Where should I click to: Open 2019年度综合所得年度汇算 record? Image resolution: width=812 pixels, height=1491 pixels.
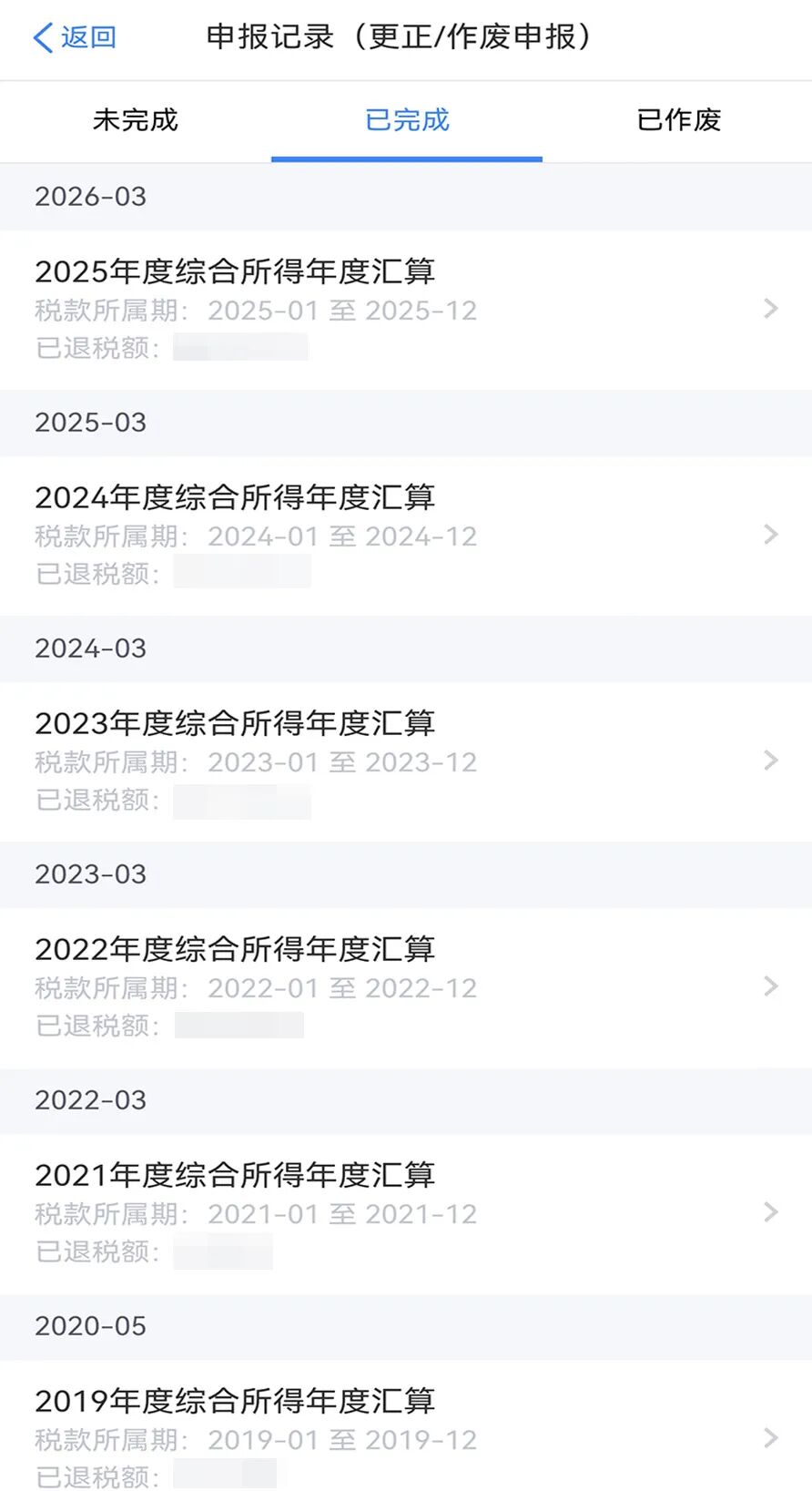[x=405, y=1436]
